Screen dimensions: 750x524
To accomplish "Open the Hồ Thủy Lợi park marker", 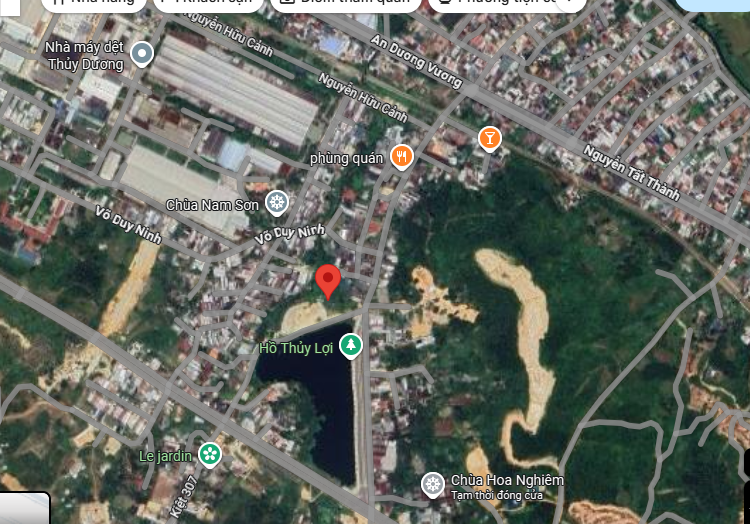I will pos(351,346).
